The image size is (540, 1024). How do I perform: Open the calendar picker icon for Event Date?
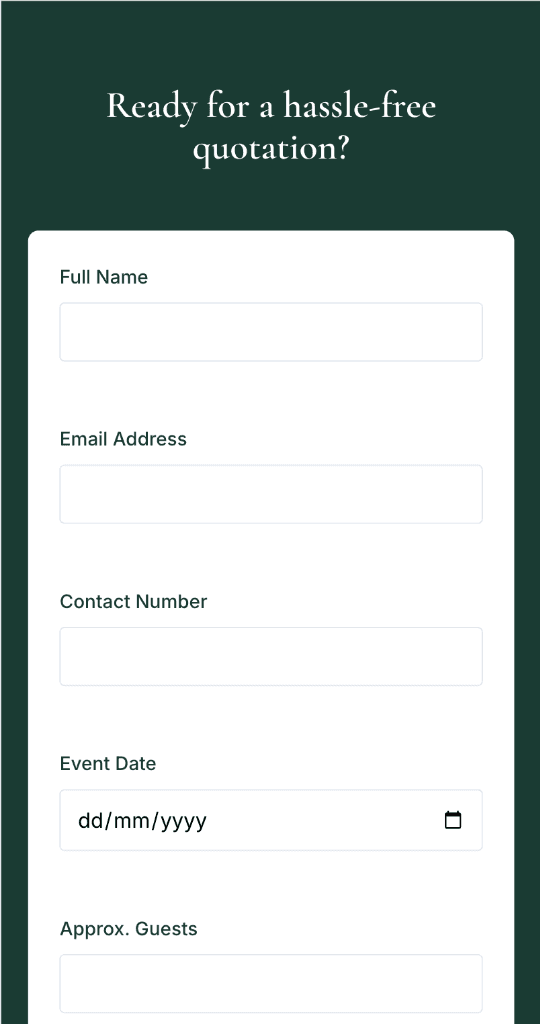(x=453, y=820)
